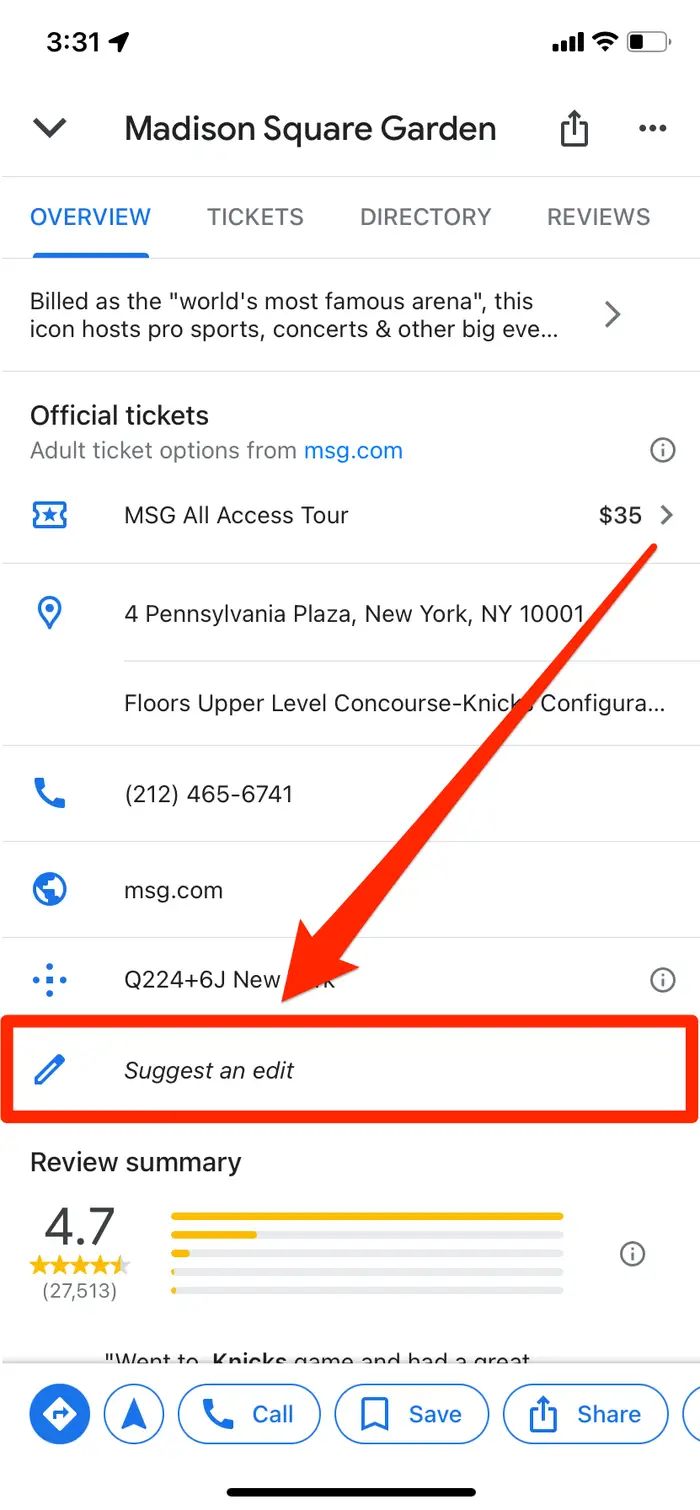Open the msg.com tickets link
The width and height of the screenshot is (700, 1510).
pyautogui.click(x=353, y=451)
